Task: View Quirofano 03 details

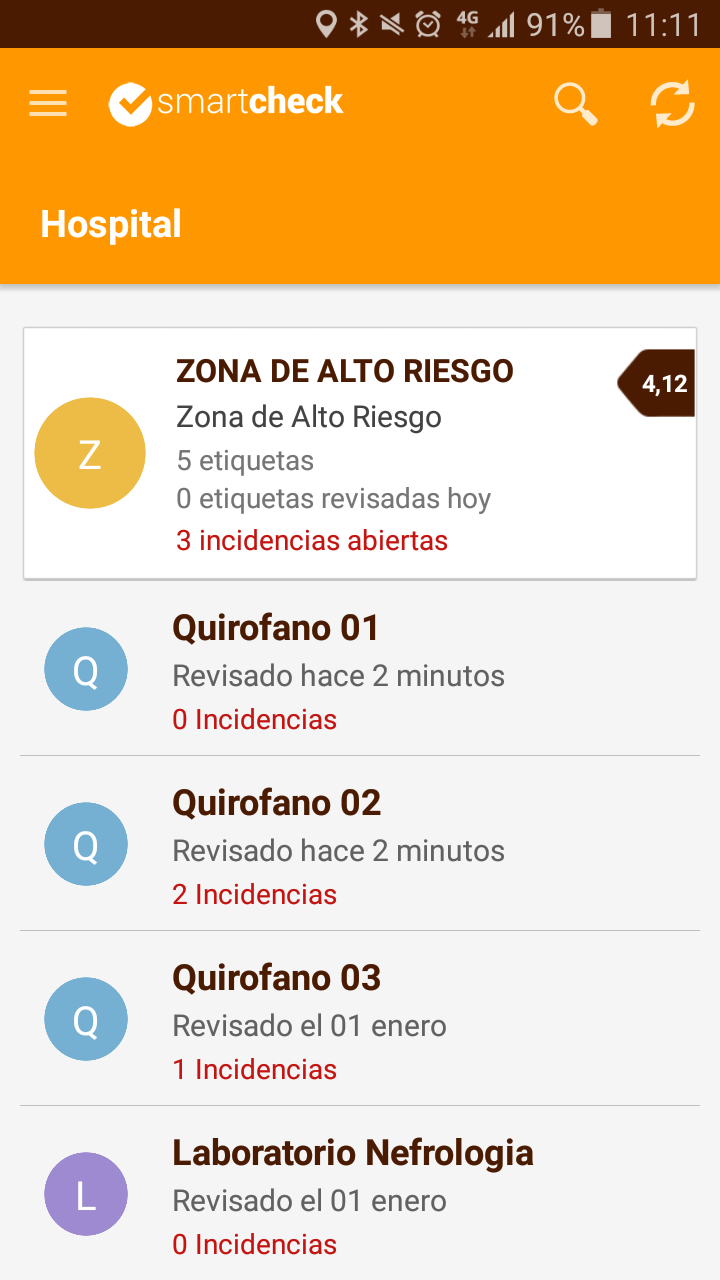Action: [360, 1019]
